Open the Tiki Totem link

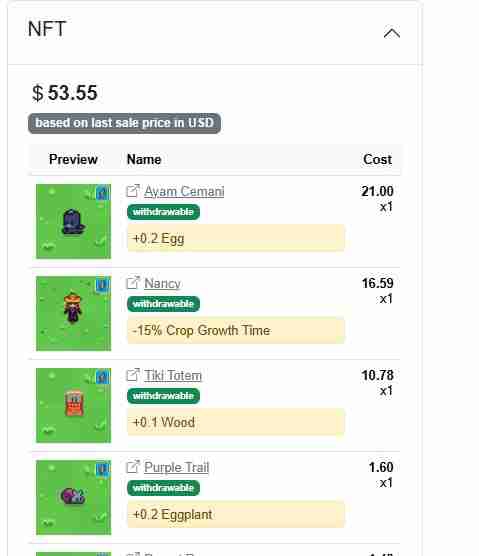[173, 375]
